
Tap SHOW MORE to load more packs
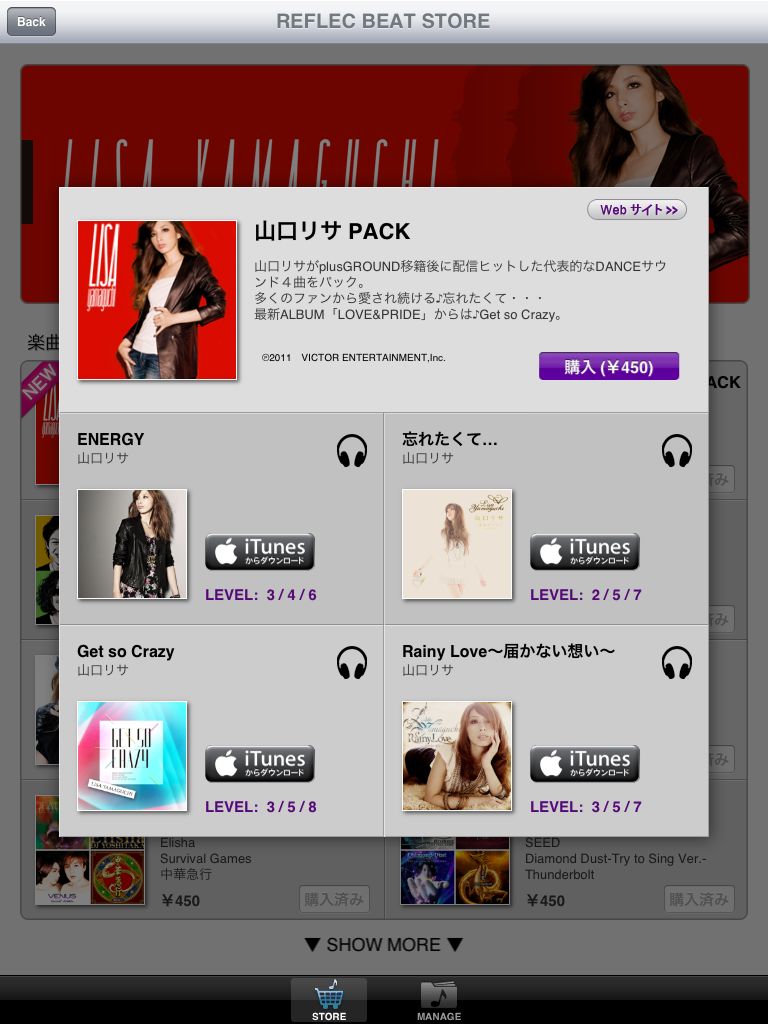[x=384, y=945]
